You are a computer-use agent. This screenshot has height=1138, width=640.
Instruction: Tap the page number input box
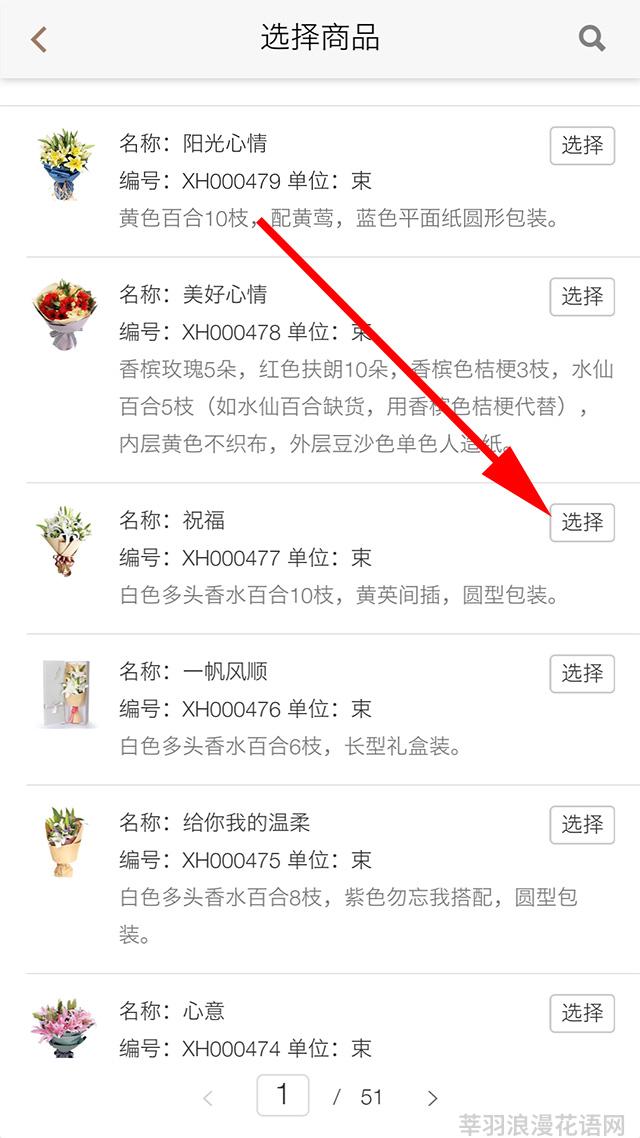click(x=282, y=1095)
